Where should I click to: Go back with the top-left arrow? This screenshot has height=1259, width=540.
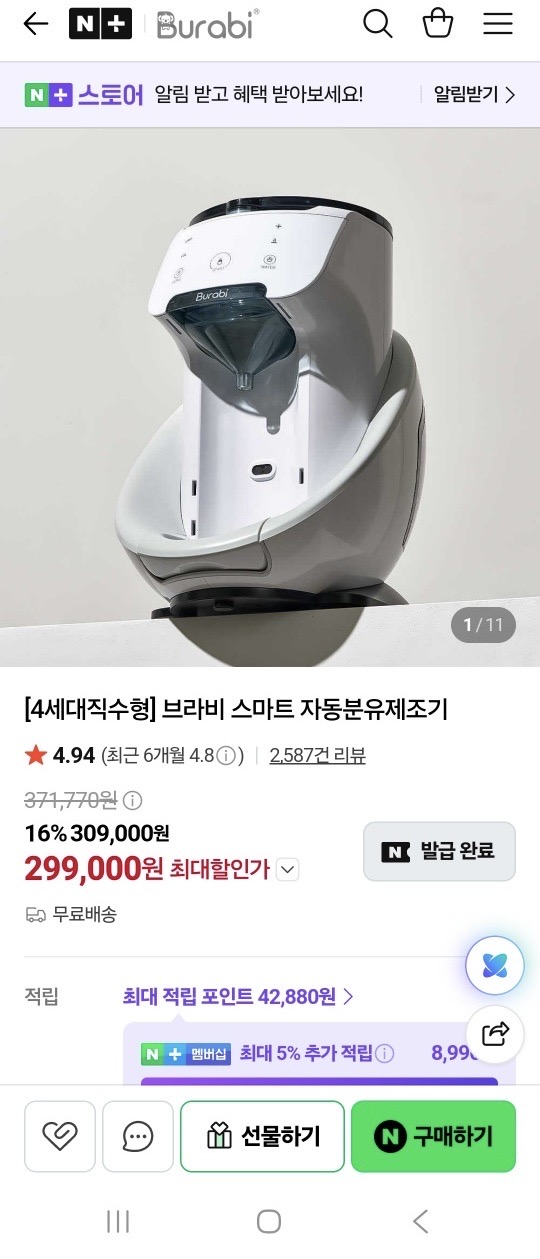click(36, 24)
